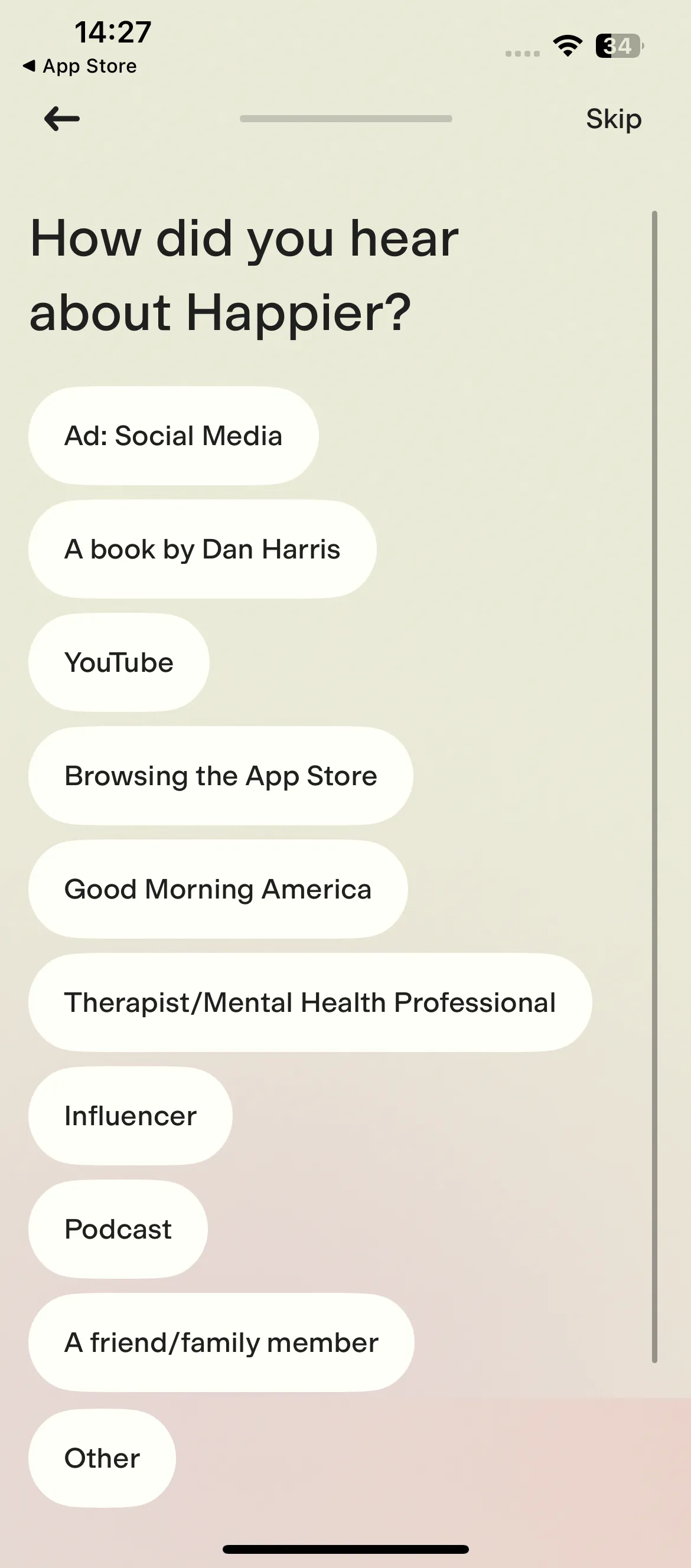The width and height of the screenshot is (691, 1568).
Task: Select Therapist/Mental Health Professional
Action: (x=310, y=1001)
